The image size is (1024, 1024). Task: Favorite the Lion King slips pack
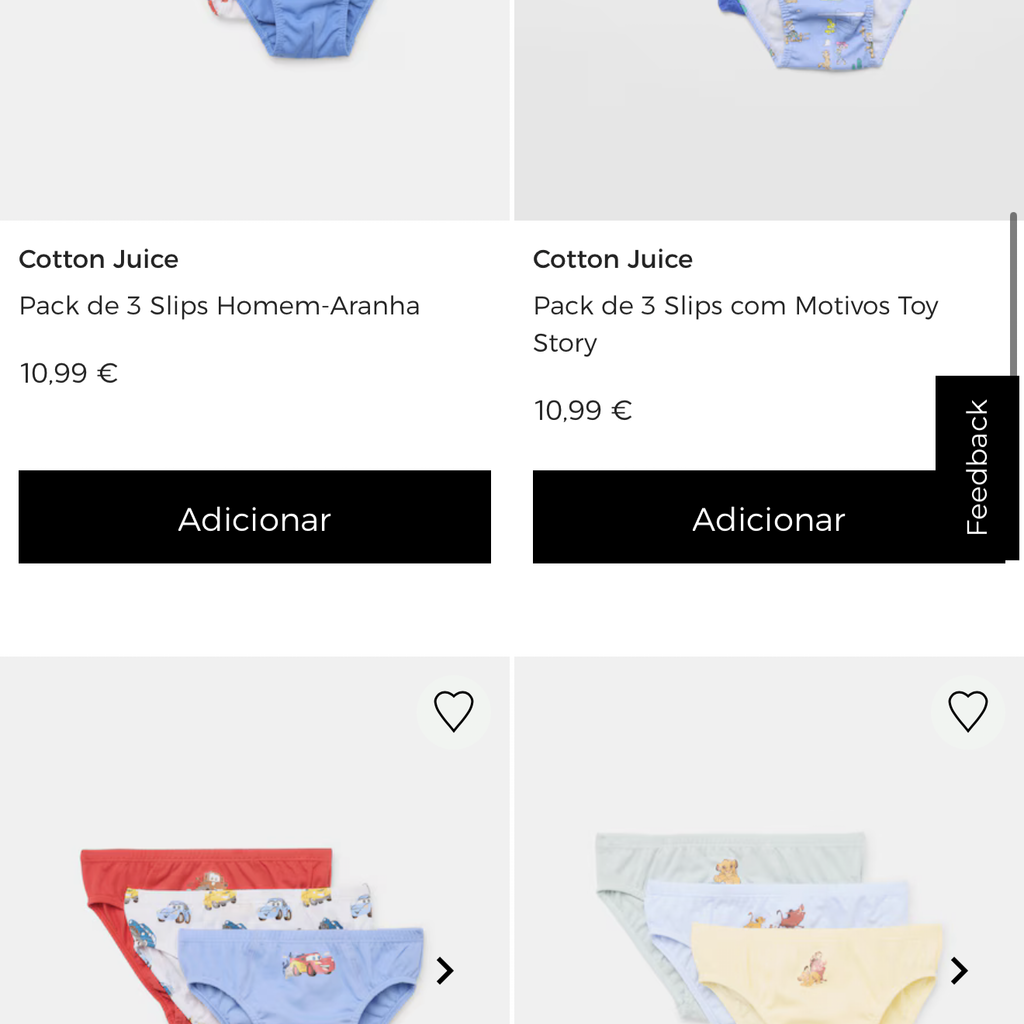[967, 712]
